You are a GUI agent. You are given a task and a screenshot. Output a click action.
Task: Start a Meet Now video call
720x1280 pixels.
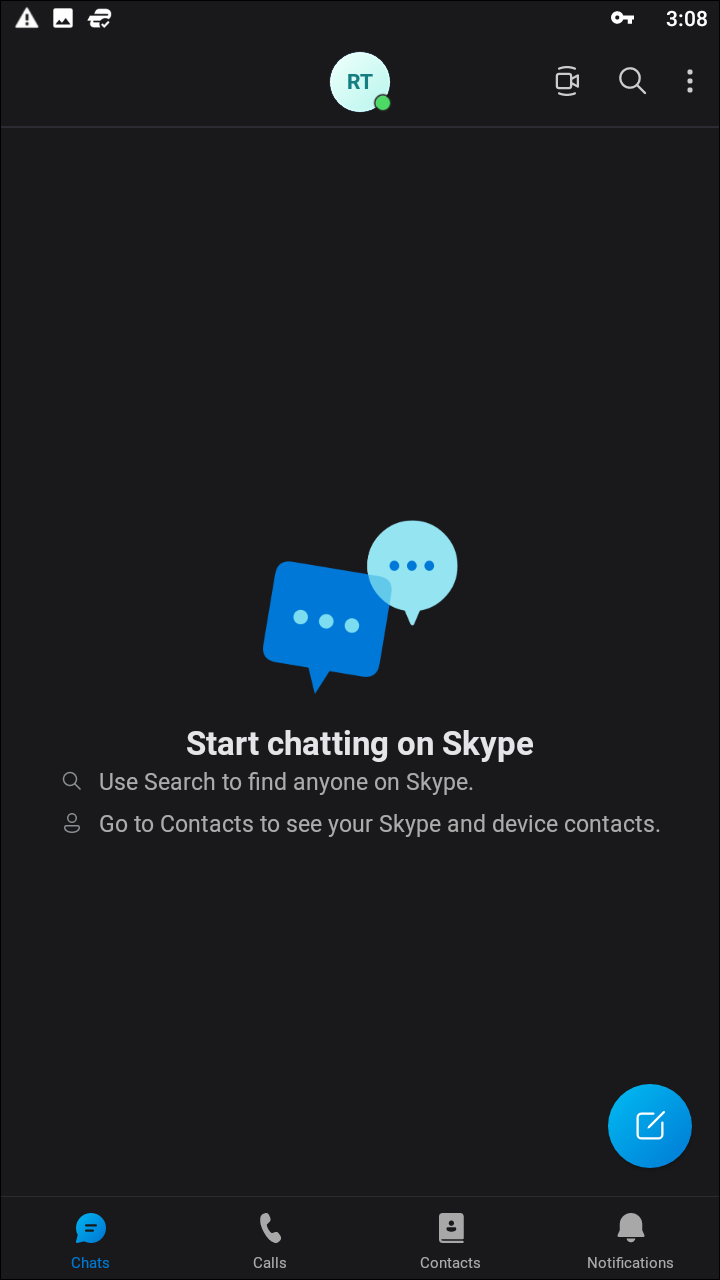[567, 82]
